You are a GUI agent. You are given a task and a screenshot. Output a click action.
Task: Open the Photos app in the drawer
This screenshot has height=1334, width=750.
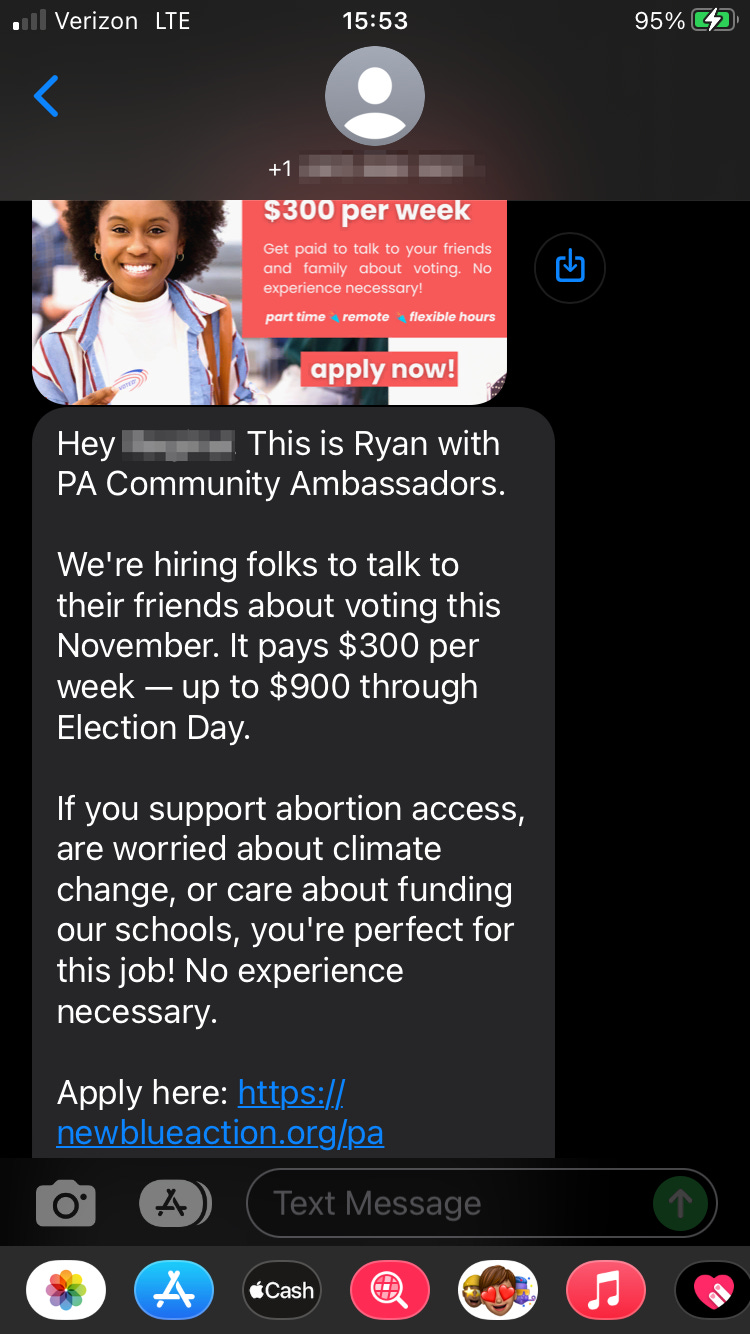(x=66, y=1290)
